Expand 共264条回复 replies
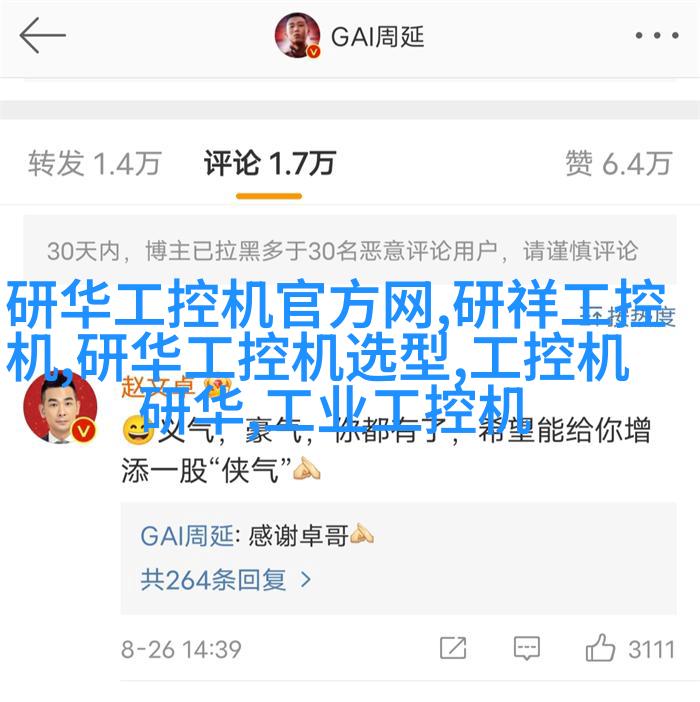700x702 pixels. (x=227, y=578)
